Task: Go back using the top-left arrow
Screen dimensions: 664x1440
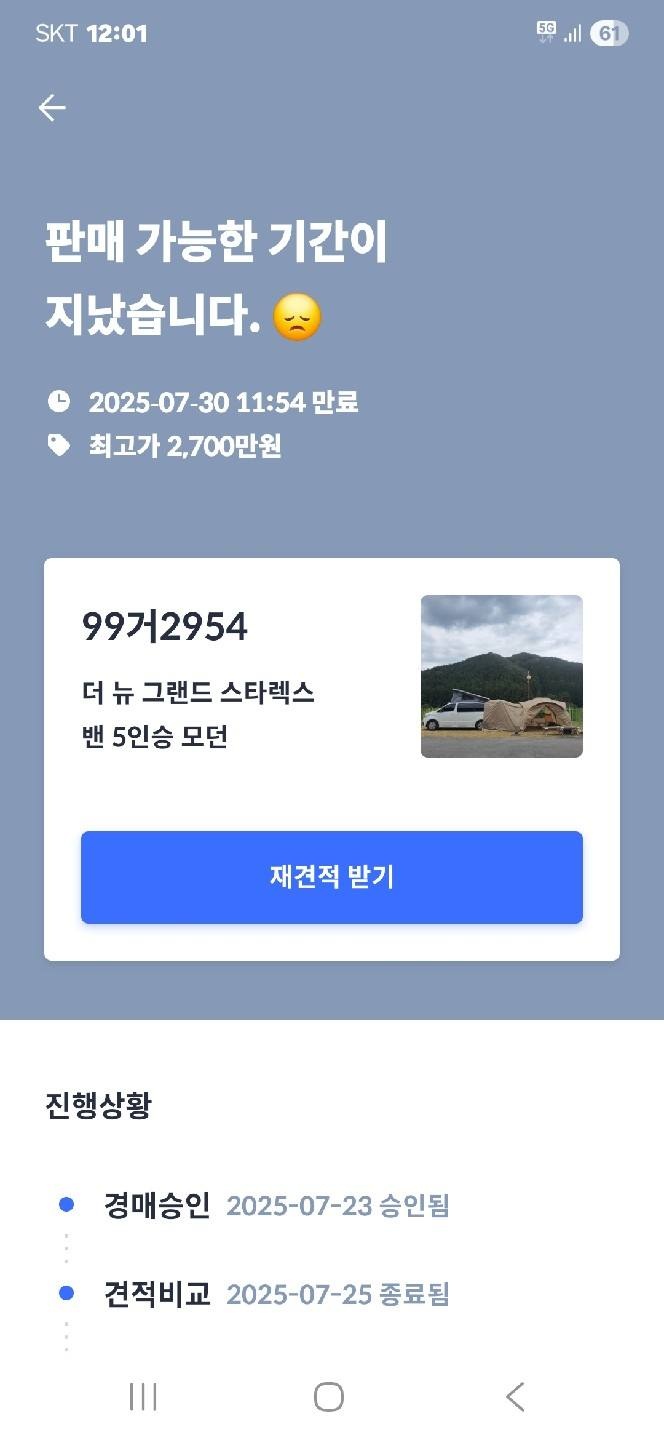Action: pyautogui.click(x=52, y=108)
